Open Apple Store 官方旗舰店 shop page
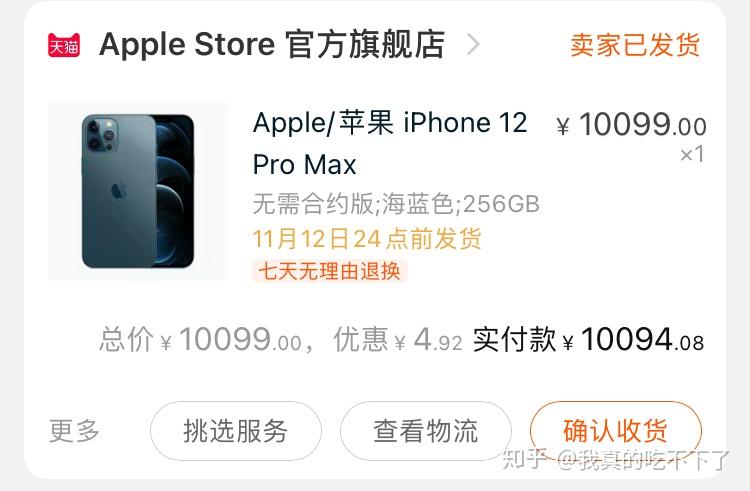Viewport: 750px width, 491px height. [271, 45]
